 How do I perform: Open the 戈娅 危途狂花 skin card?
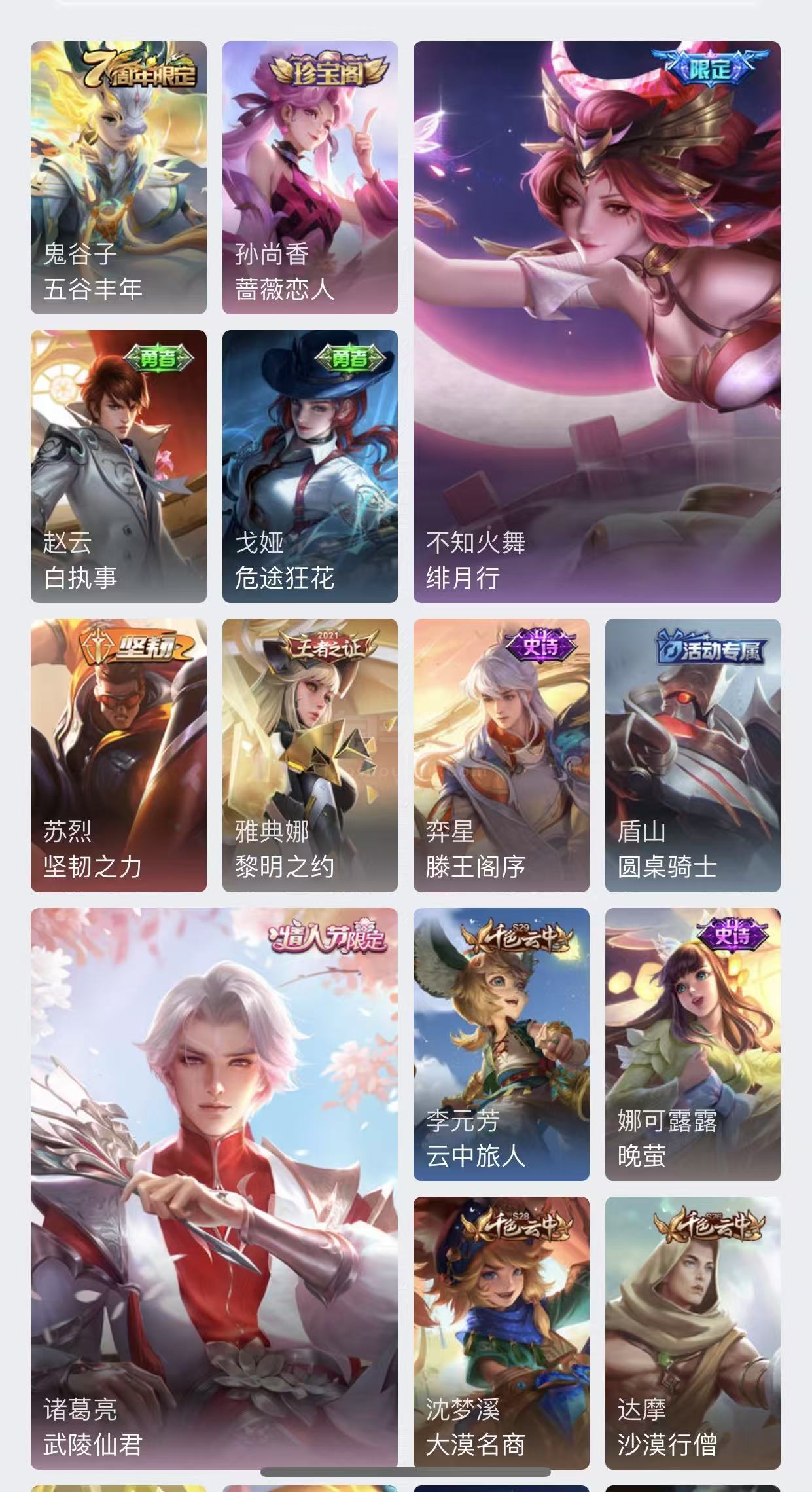310,466
